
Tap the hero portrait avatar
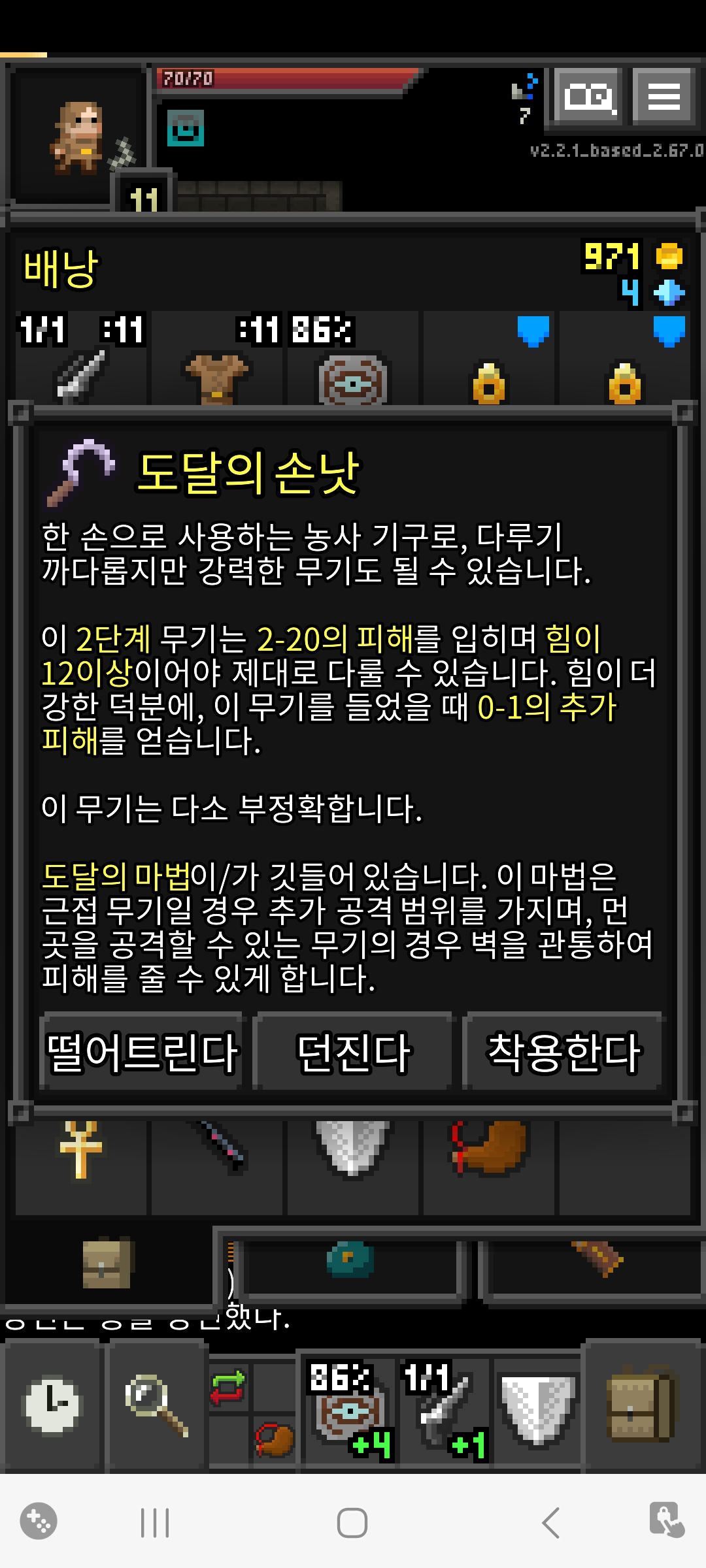pyautogui.click(x=80, y=137)
